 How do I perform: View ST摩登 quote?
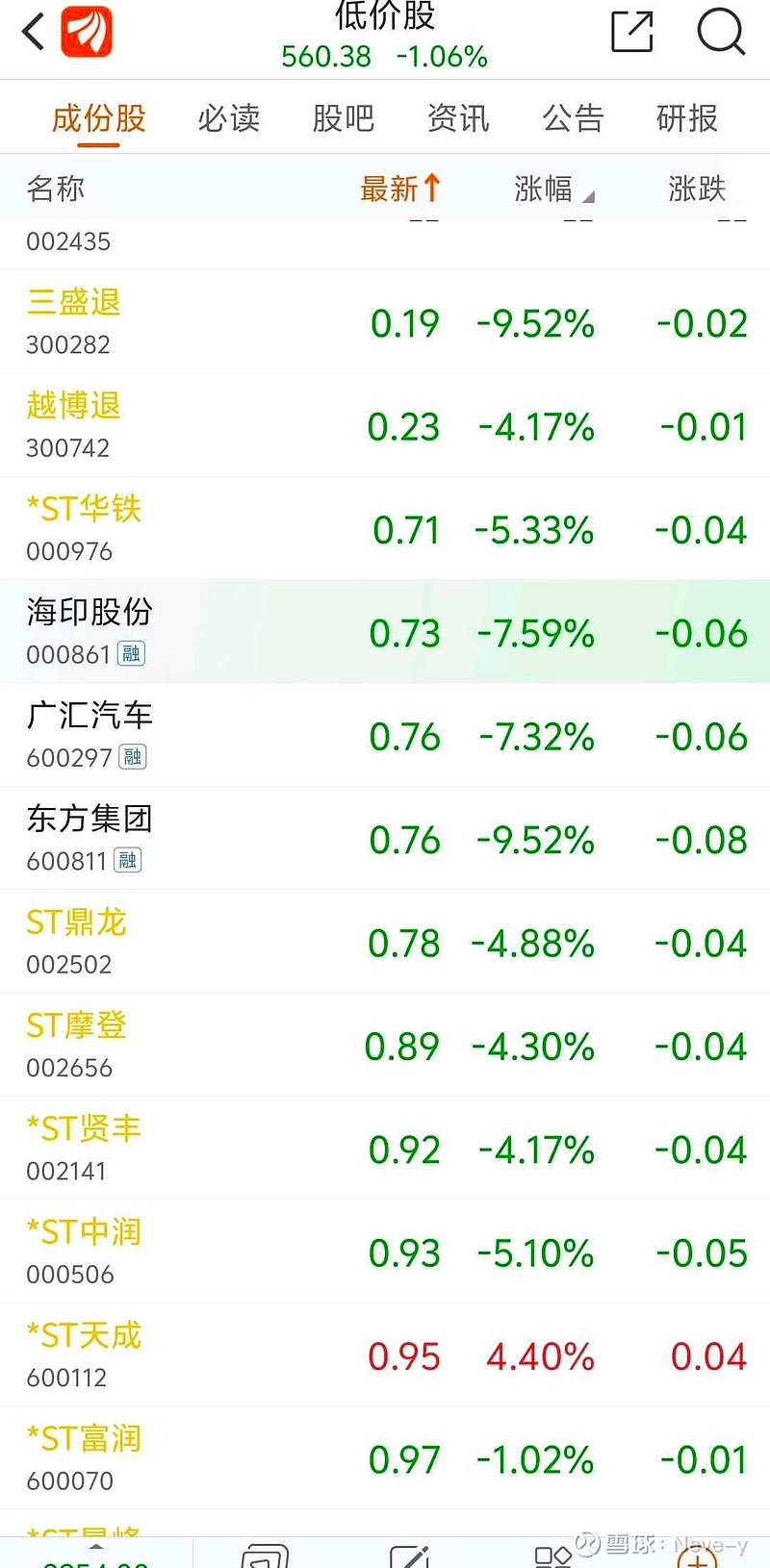point(385,1045)
